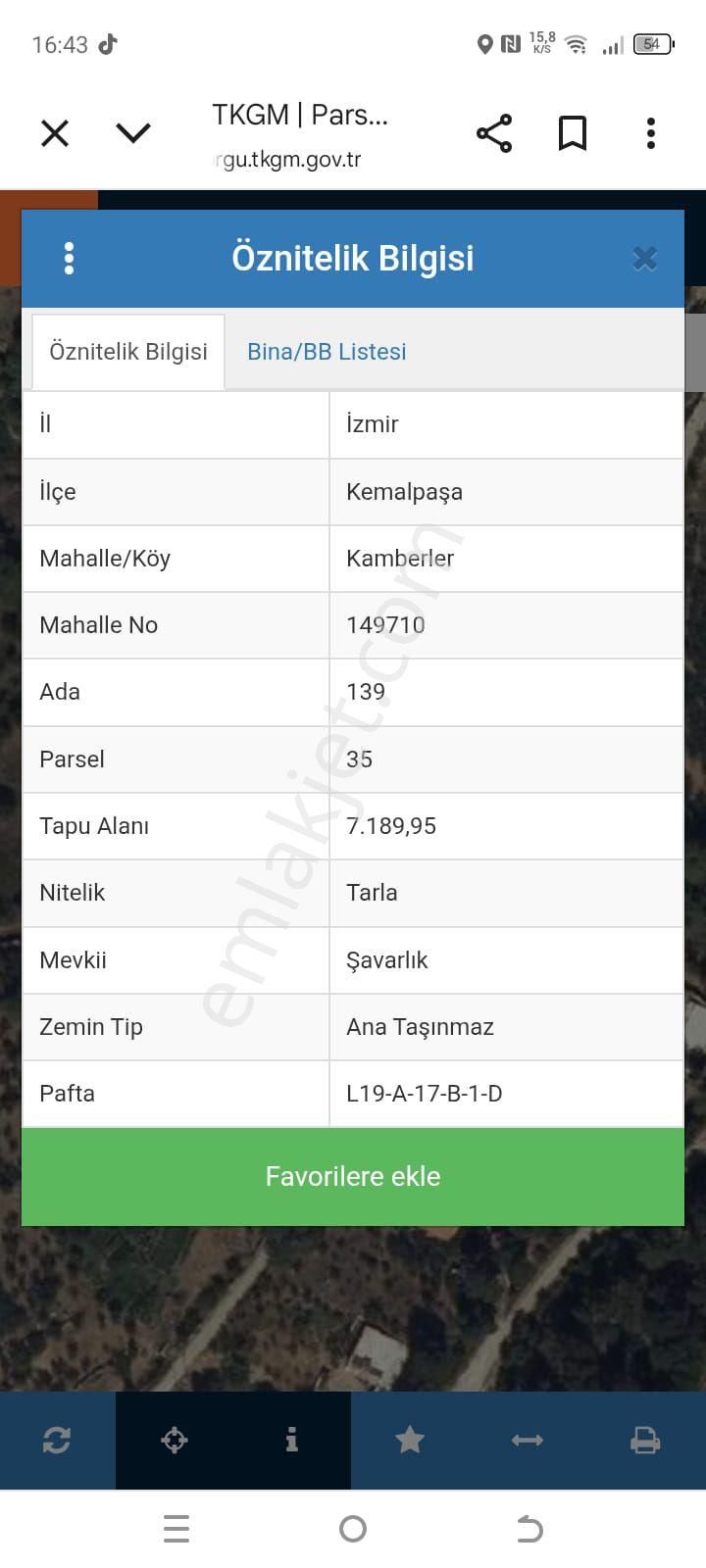The width and height of the screenshot is (706, 1568).
Task: Collapse the page with the down chevron
Action: point(133,132)
